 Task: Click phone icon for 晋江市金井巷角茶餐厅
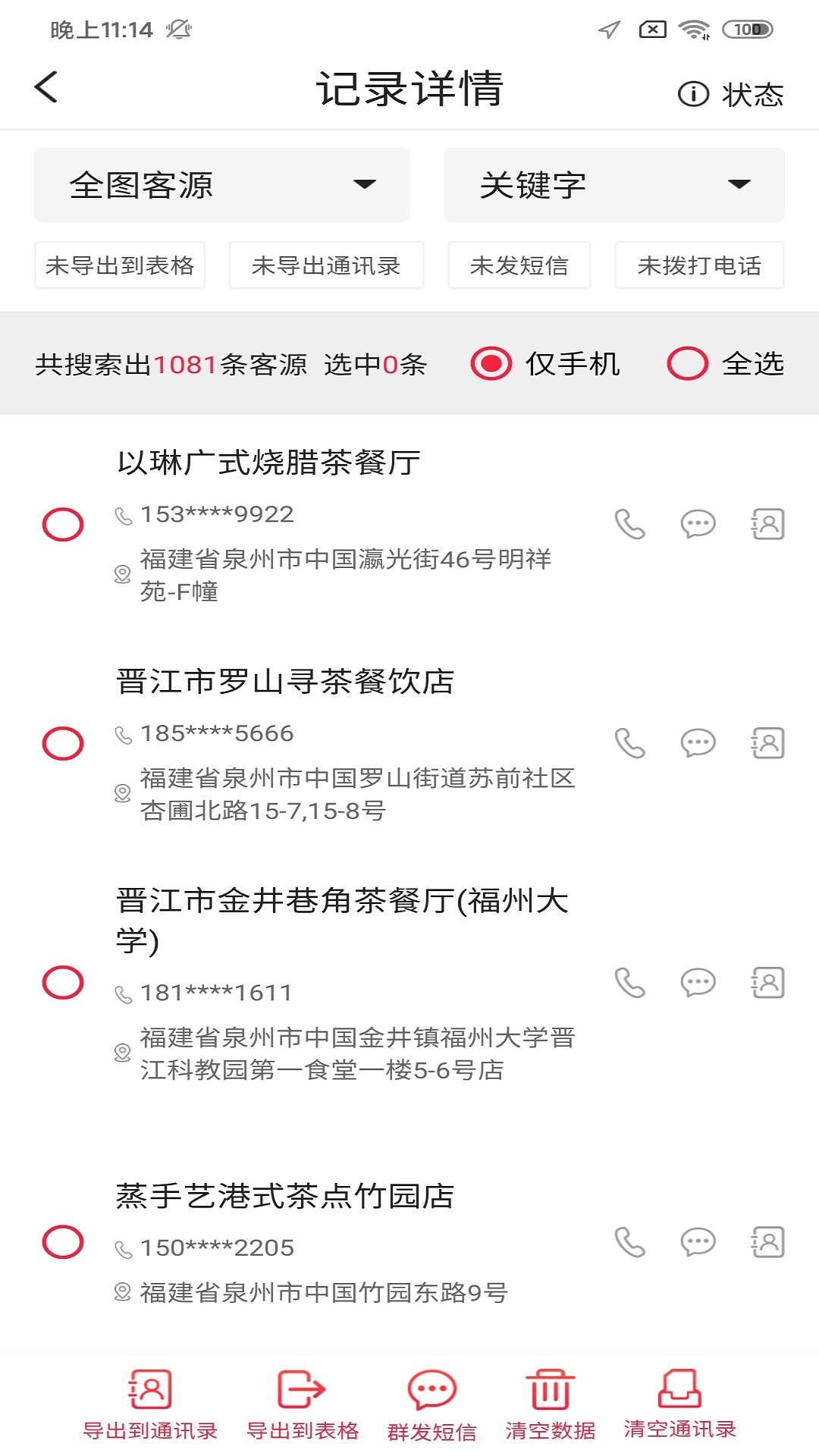pyautogui.click(x=630, y=982)
